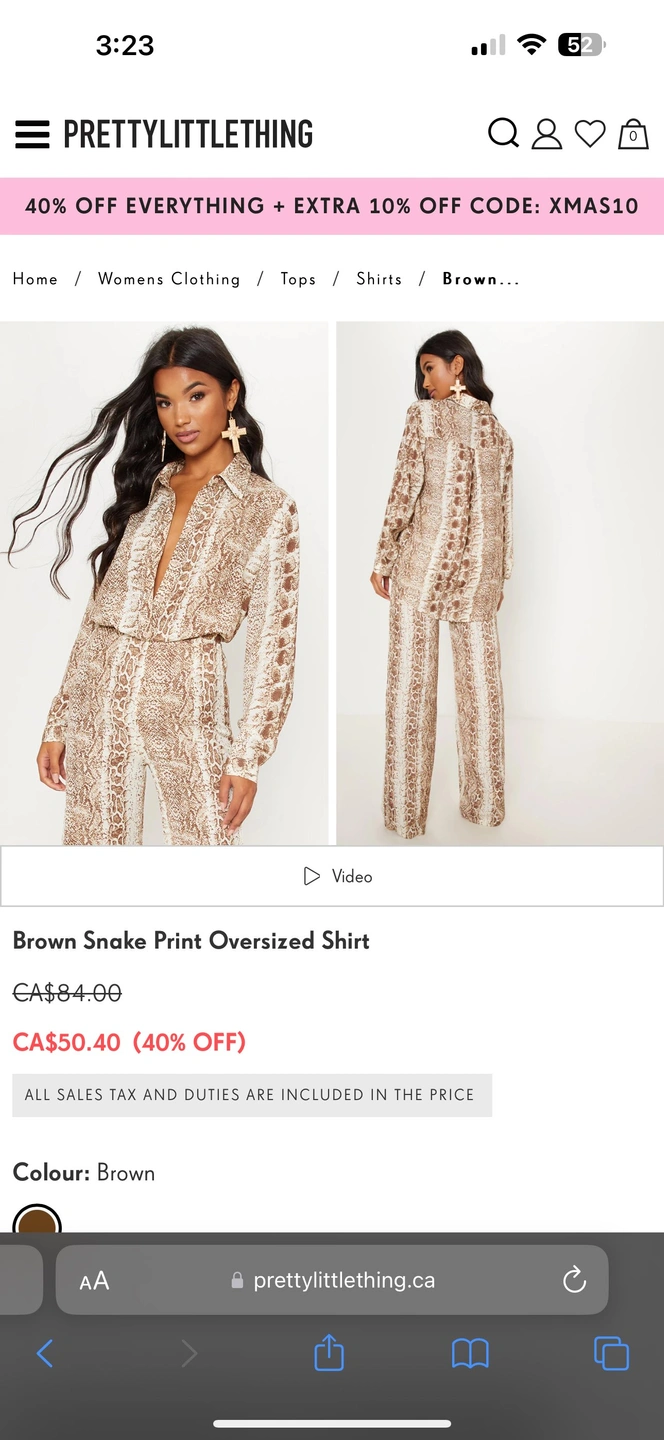View the front product photo

click(164, 583)
